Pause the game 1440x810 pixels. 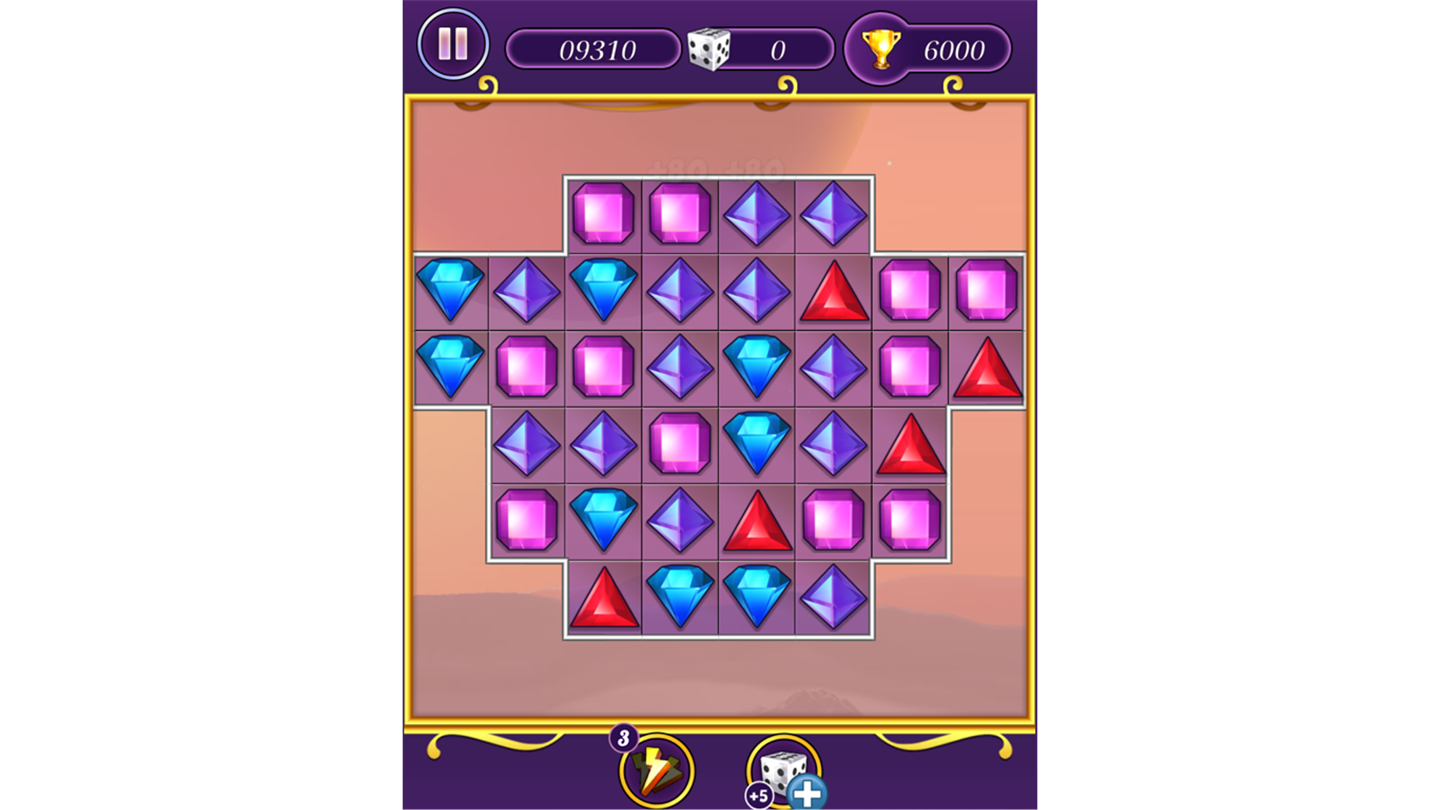(453, 44)
